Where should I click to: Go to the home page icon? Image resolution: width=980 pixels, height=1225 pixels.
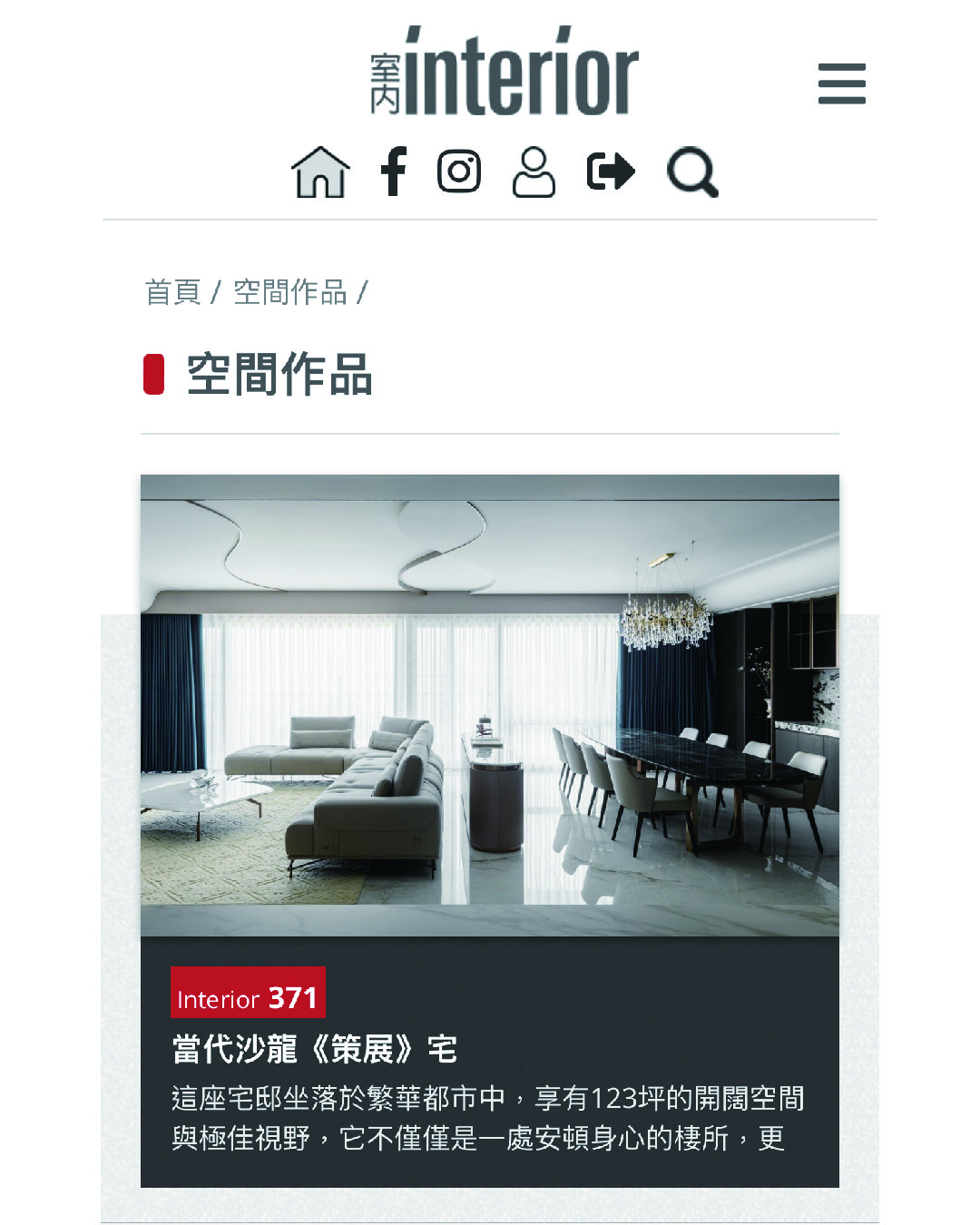point(320,171)
